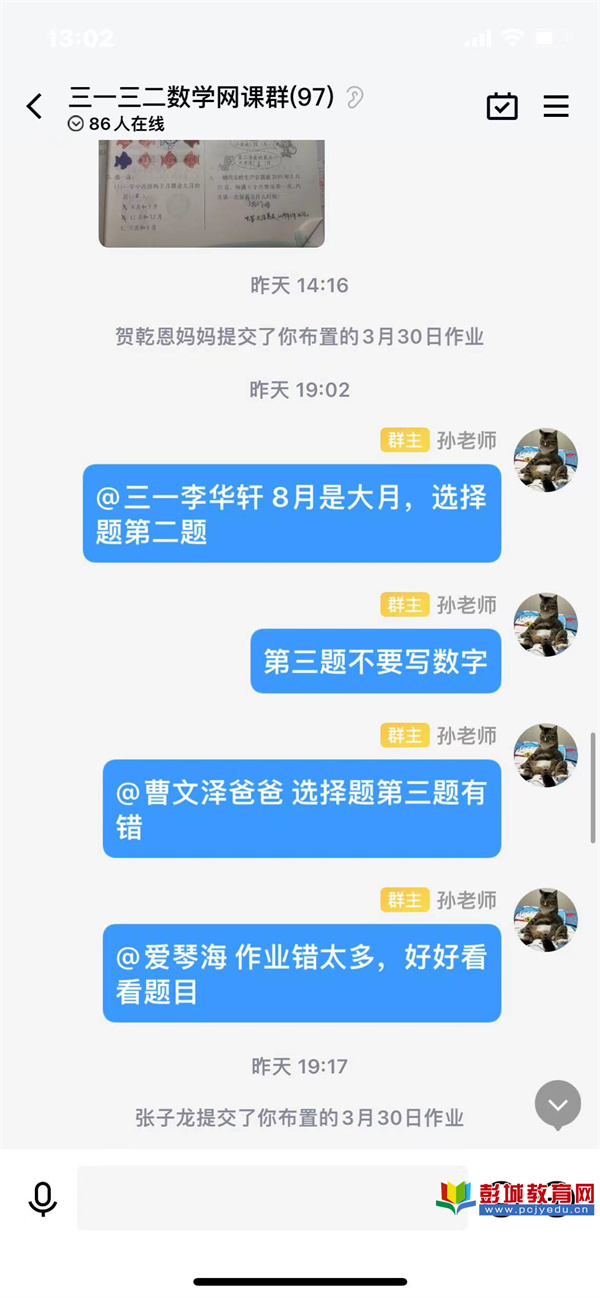600x1298 pixels.
Task: Open 张子龙's submitted 3月30日作业 notice
Action: pos(299,1118)
